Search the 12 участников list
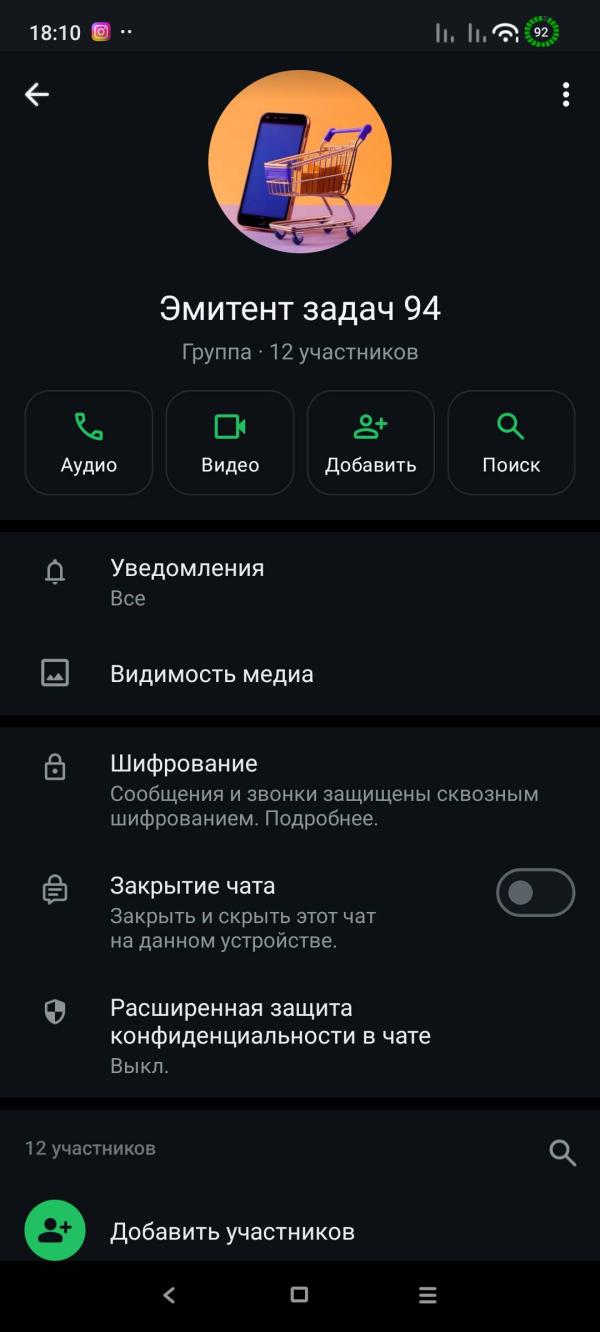Screen dimensions: 600x1332 (563, 1153)
